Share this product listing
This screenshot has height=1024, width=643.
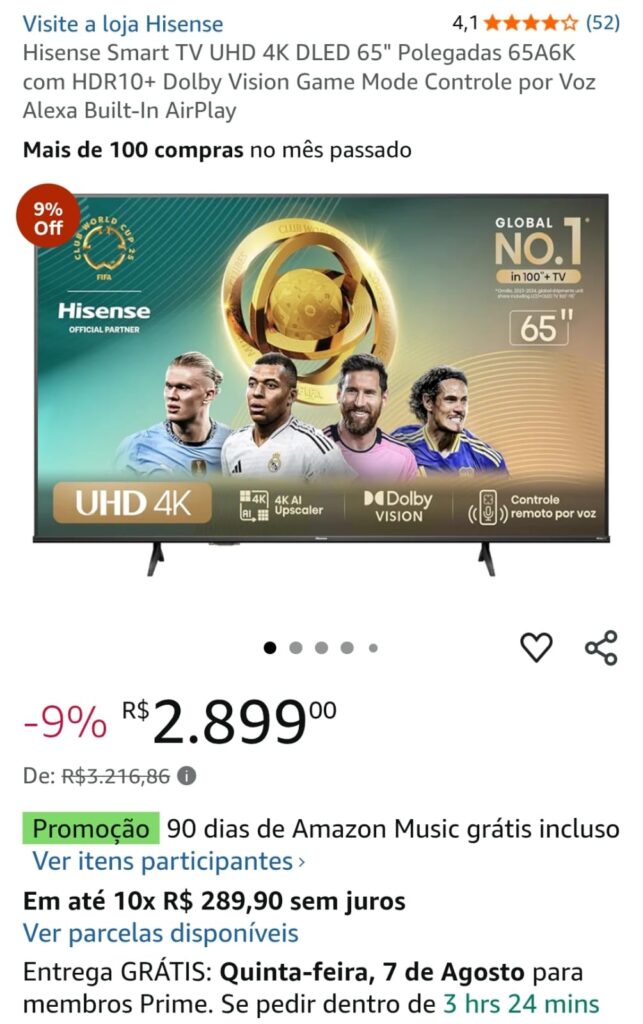[601, 648]
